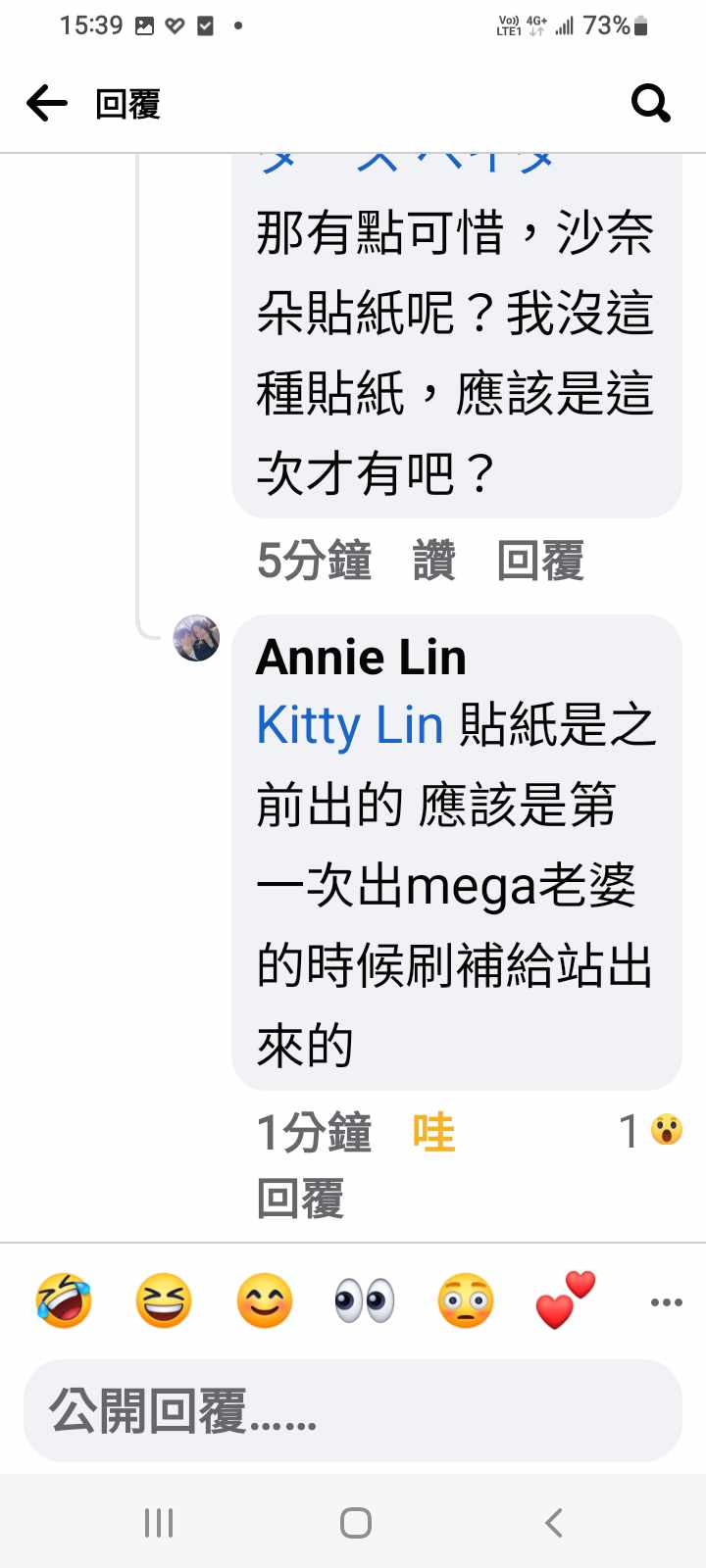
Task: Insert the squinting laughing emoji
Action: click(x=164, y=1301)
